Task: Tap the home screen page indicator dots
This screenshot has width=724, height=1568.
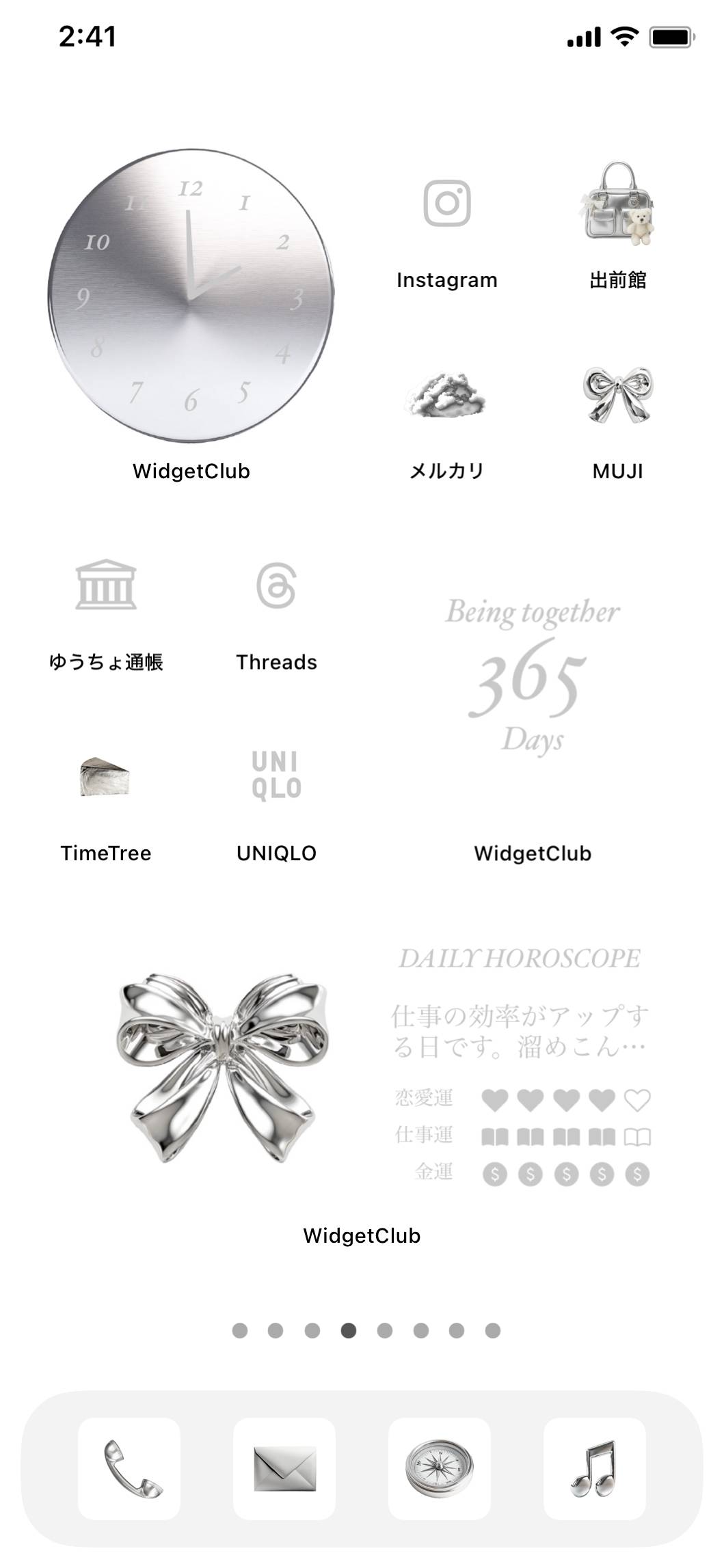Action: pos(366,1330)
